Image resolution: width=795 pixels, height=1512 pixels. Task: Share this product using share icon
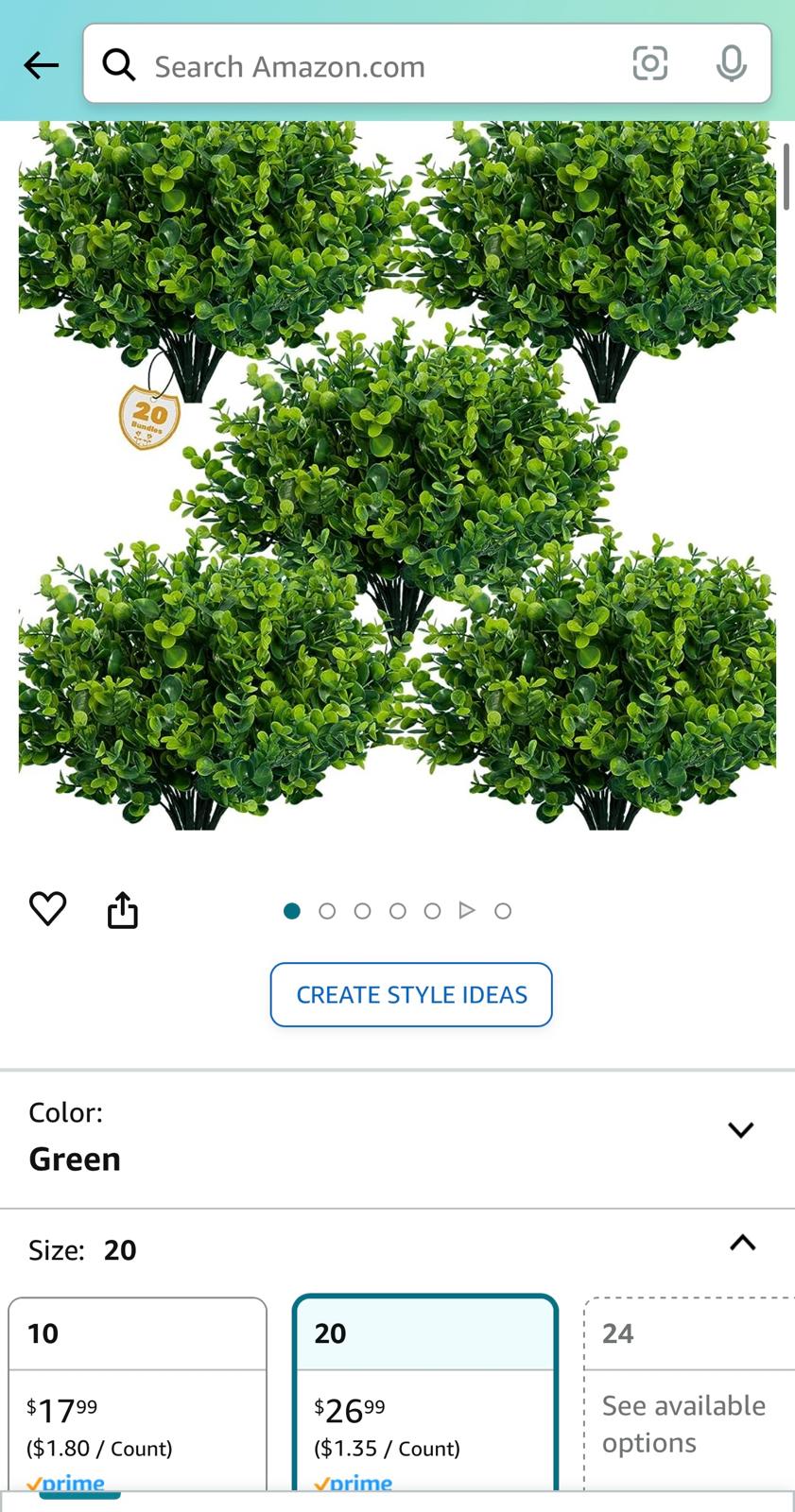click(x=121, y=909)
